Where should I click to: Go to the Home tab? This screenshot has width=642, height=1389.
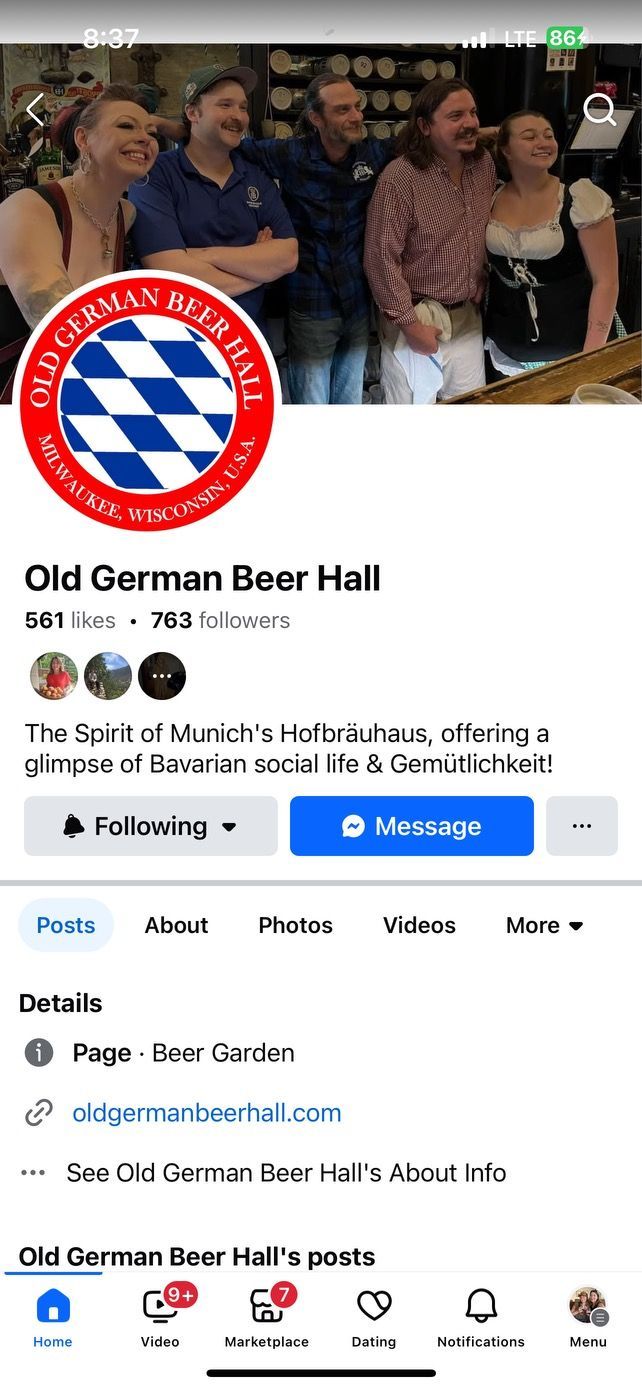click(x=52, y=1317)
